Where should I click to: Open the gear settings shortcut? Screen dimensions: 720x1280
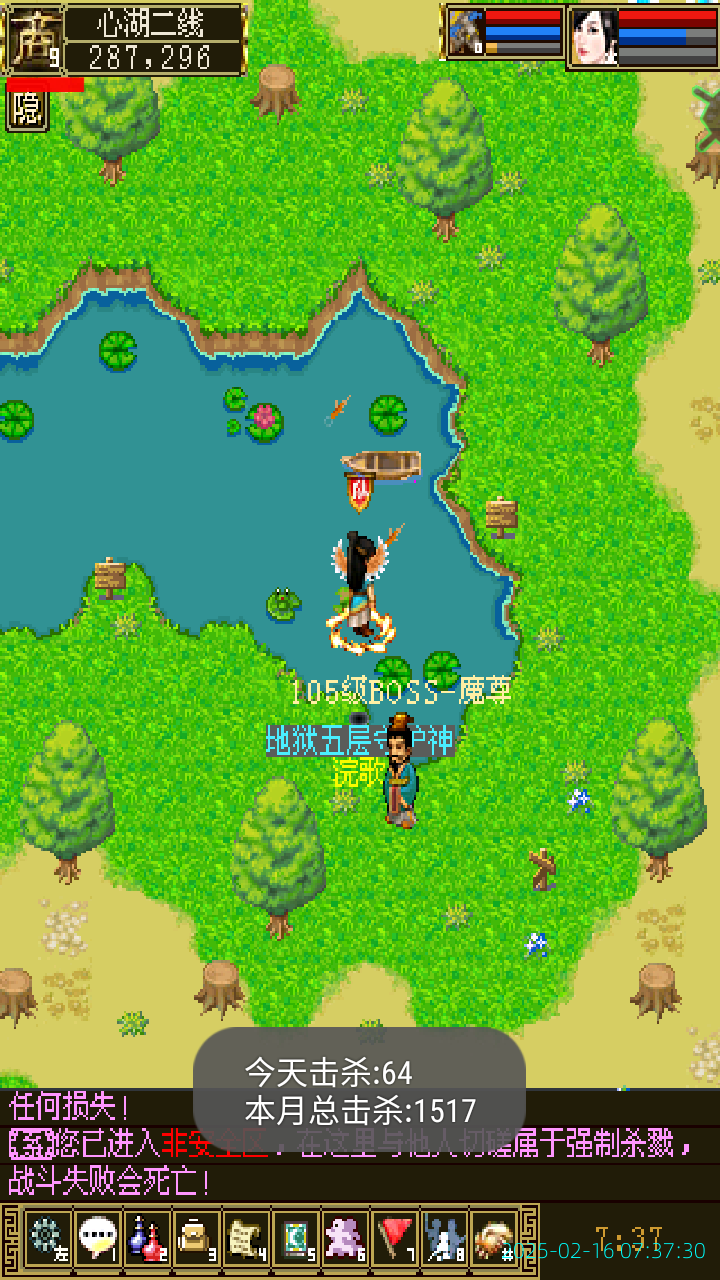click(x=47, y=1238)
